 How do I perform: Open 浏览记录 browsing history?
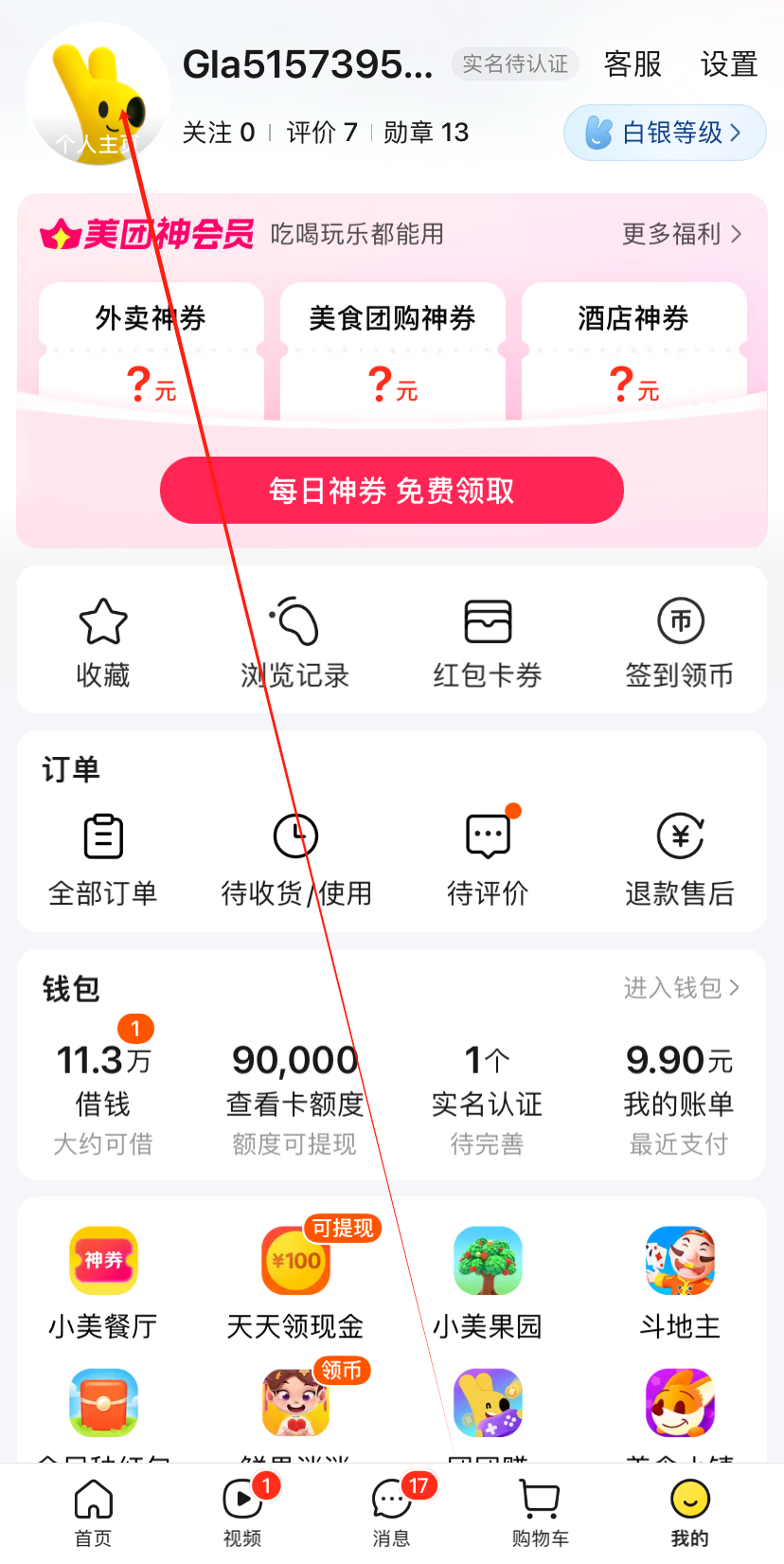294,642
